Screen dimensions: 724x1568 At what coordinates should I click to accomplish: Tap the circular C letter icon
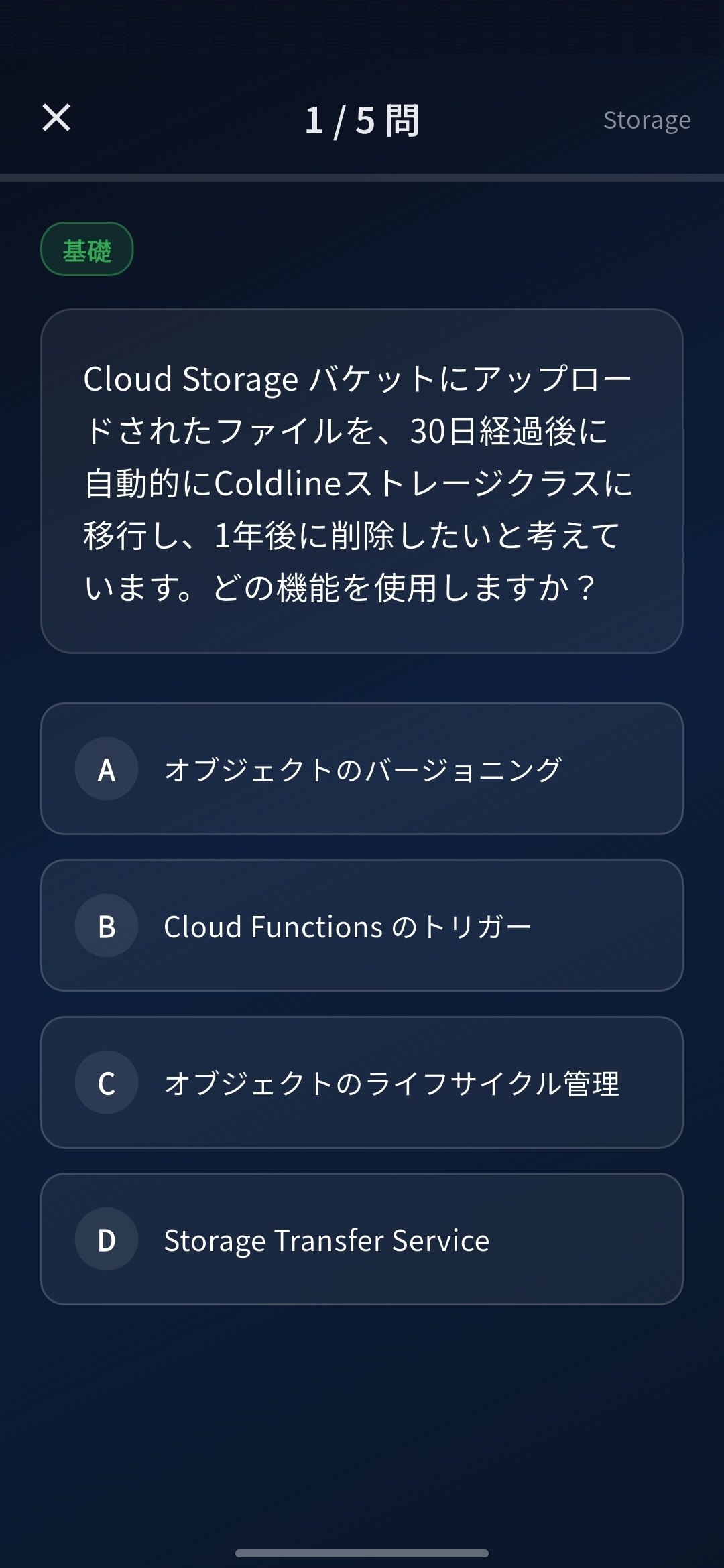pos(107,1082)
